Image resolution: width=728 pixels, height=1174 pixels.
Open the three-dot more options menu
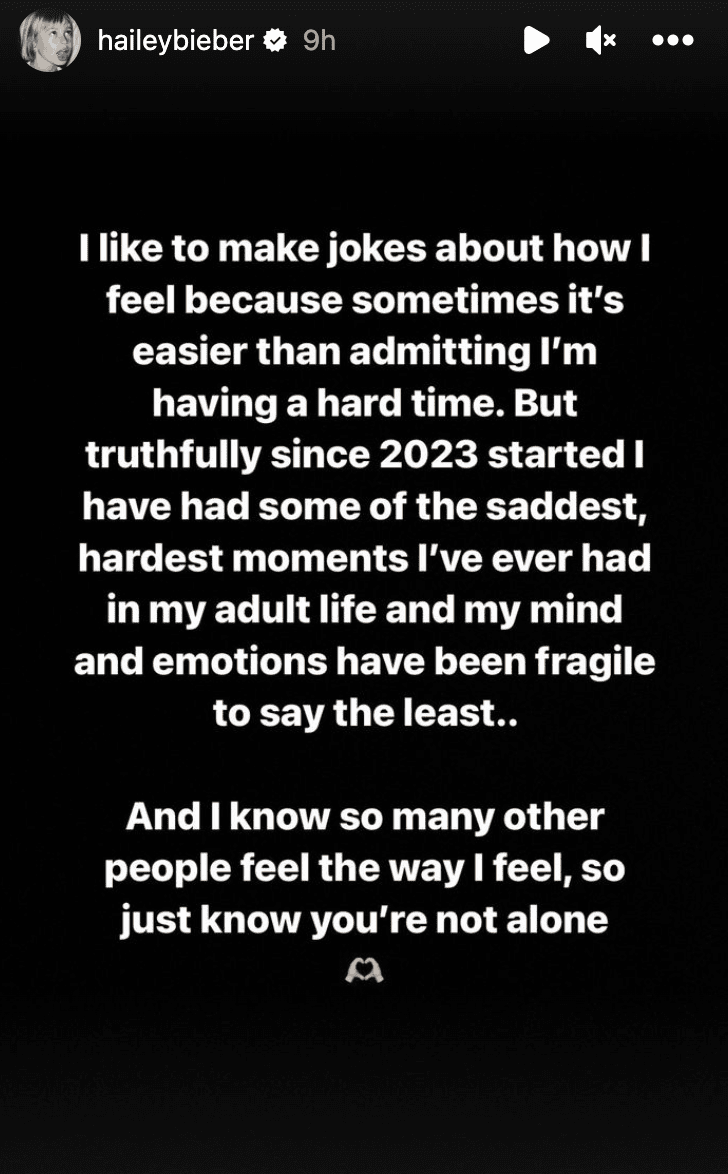click(x=673, y=40)
